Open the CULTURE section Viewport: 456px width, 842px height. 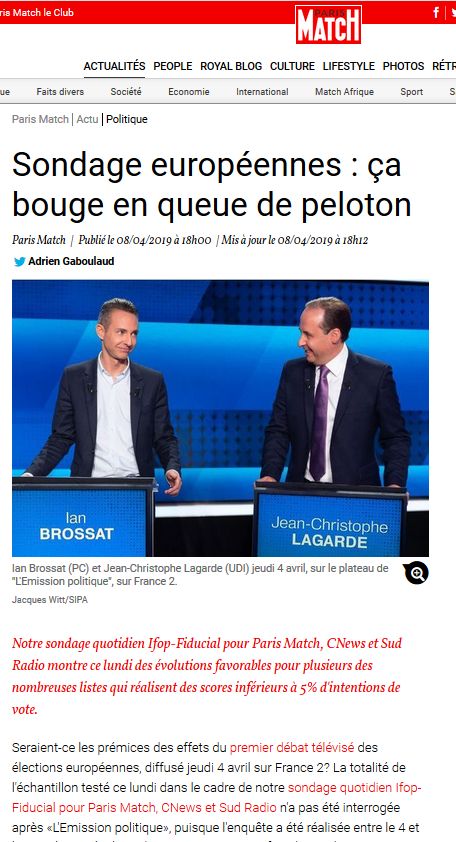[x=292, y=66]
